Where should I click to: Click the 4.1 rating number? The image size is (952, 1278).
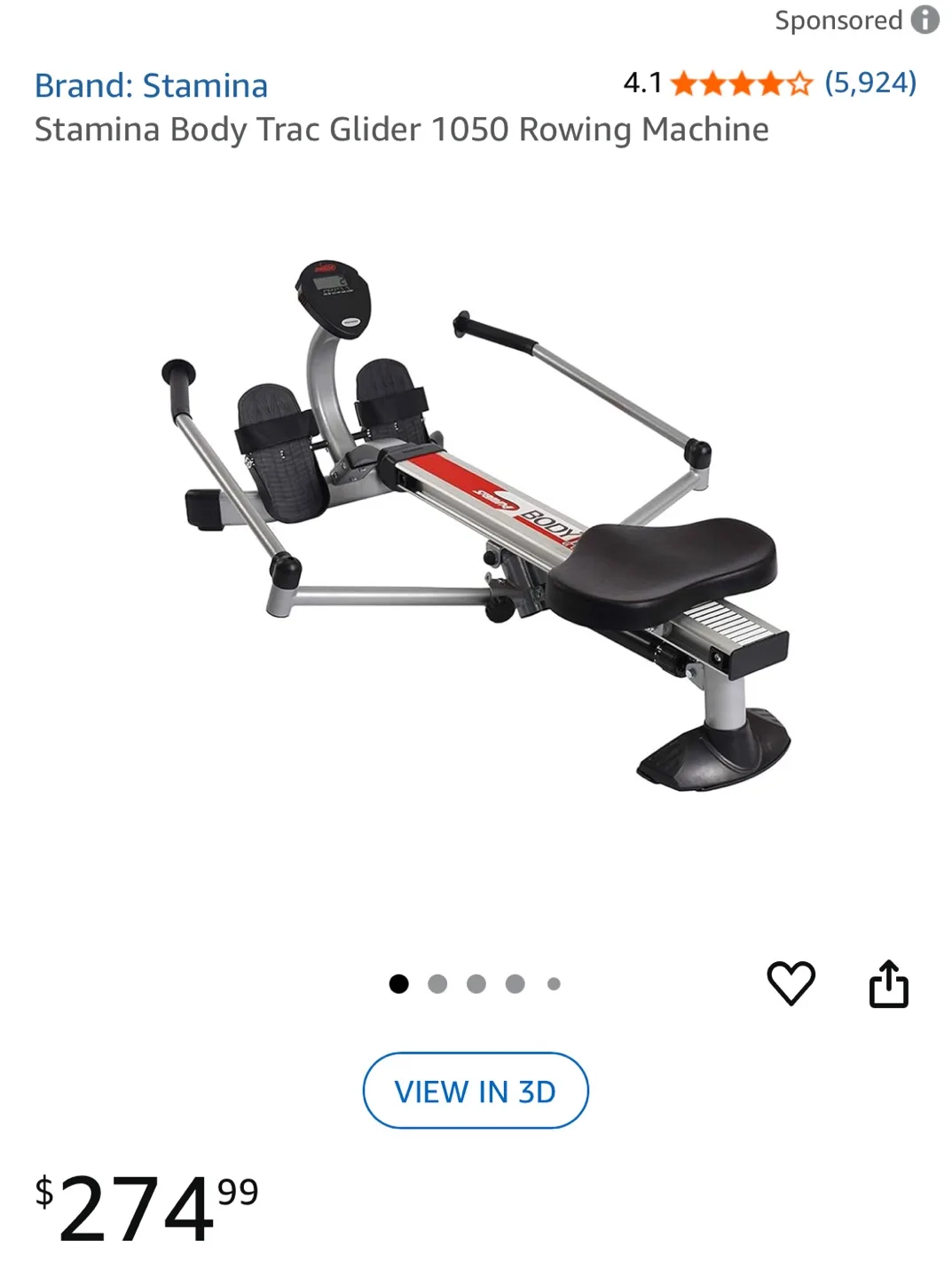(641, 84)
